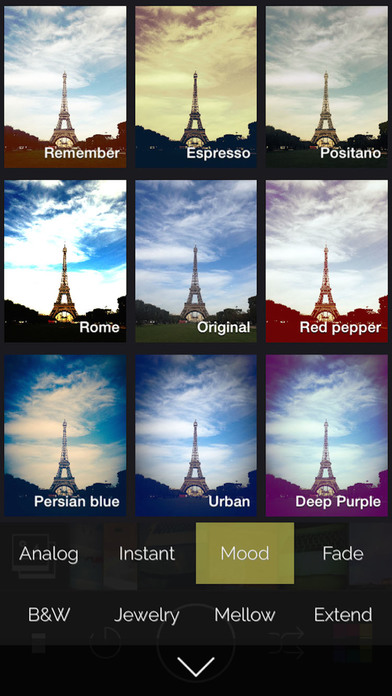Select the Positano filter
The image size is (392, 696).
point(327,87)
